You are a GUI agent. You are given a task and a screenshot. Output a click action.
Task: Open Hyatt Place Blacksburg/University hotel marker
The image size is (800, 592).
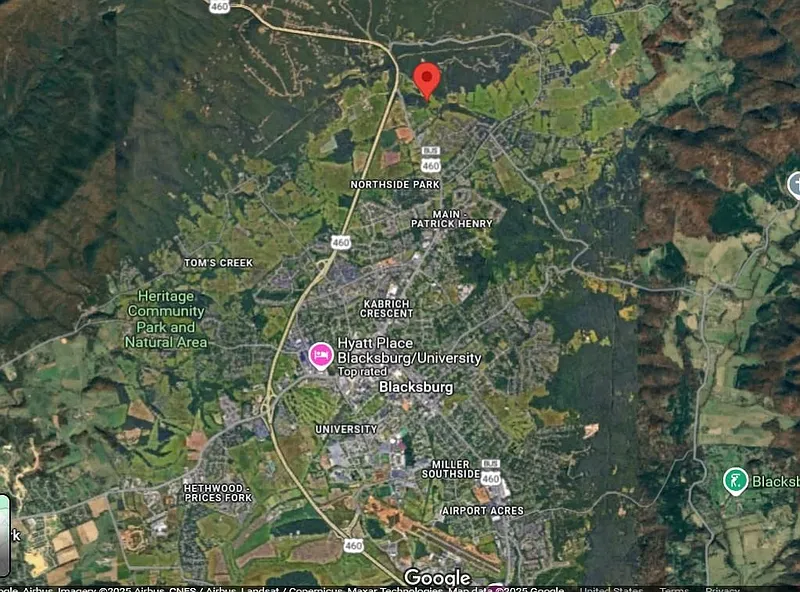(321, 356)
